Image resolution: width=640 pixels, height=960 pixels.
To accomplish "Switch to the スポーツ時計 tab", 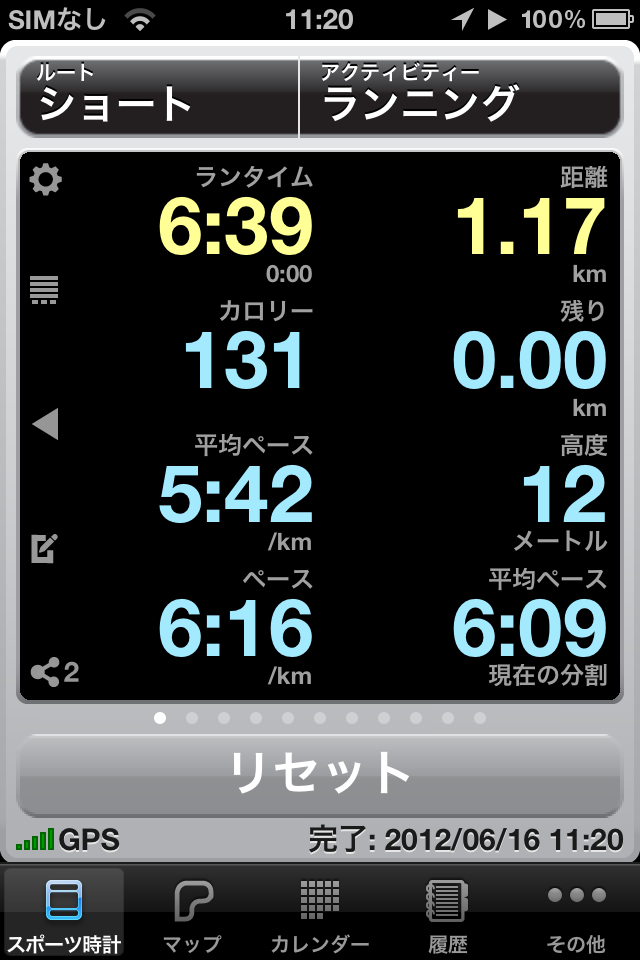I will tap(64, 914).
